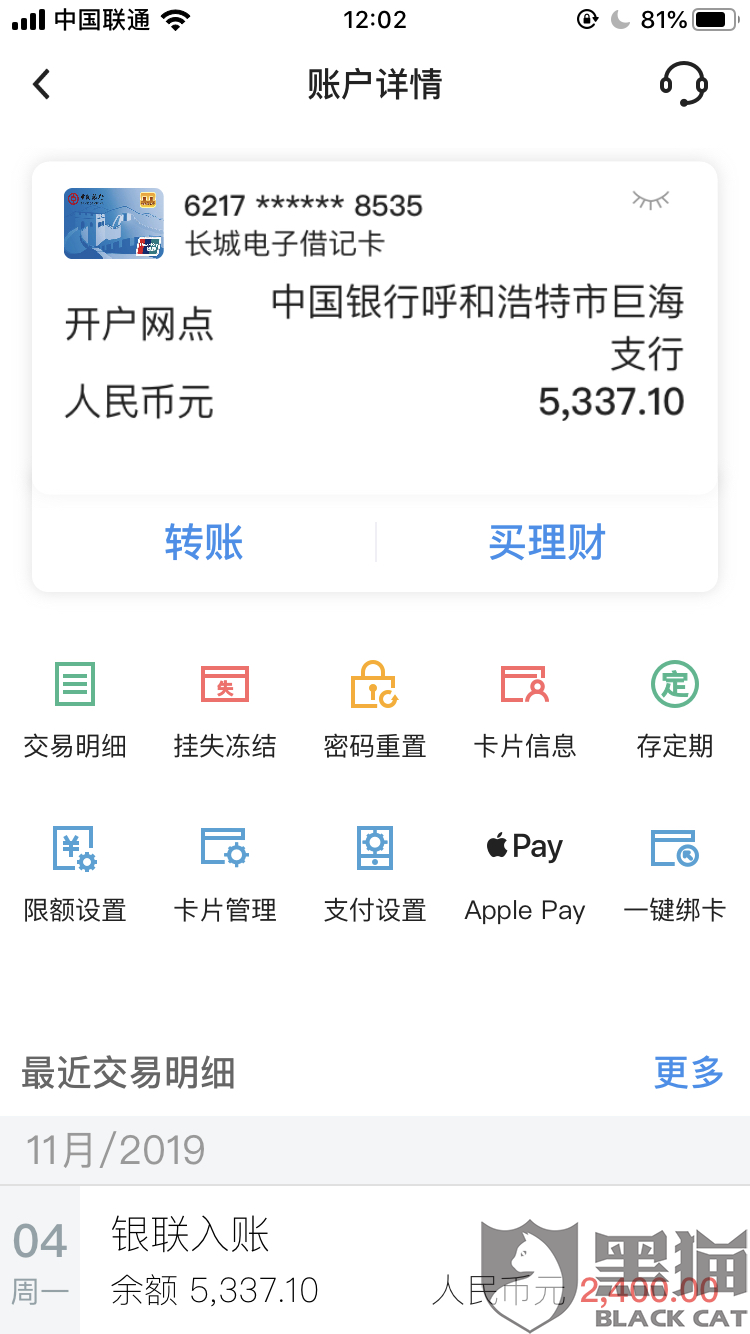Set up Apple Pay

(525, 872)
